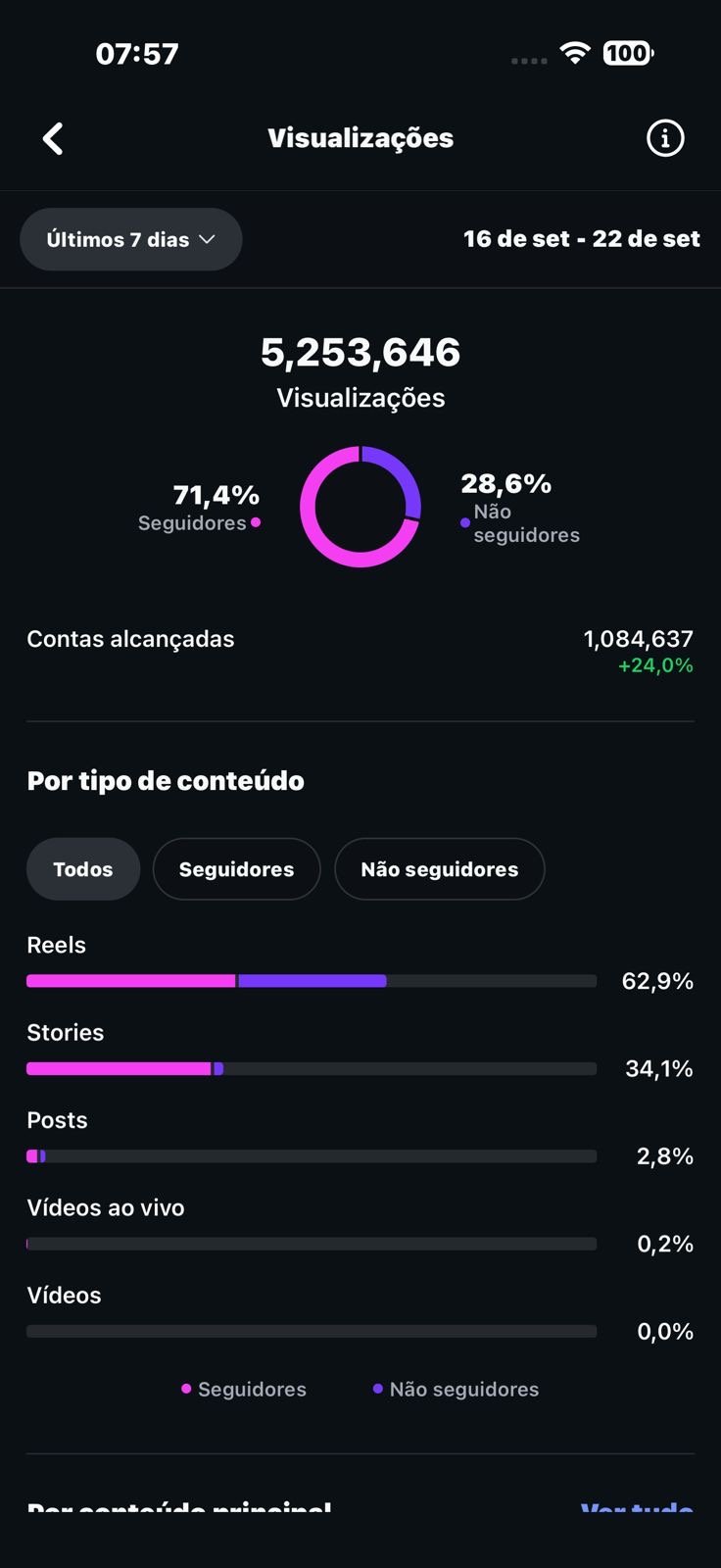Tap the Ver tudo link
This screenshot has height=1568, width=721.
(637, 1506)
